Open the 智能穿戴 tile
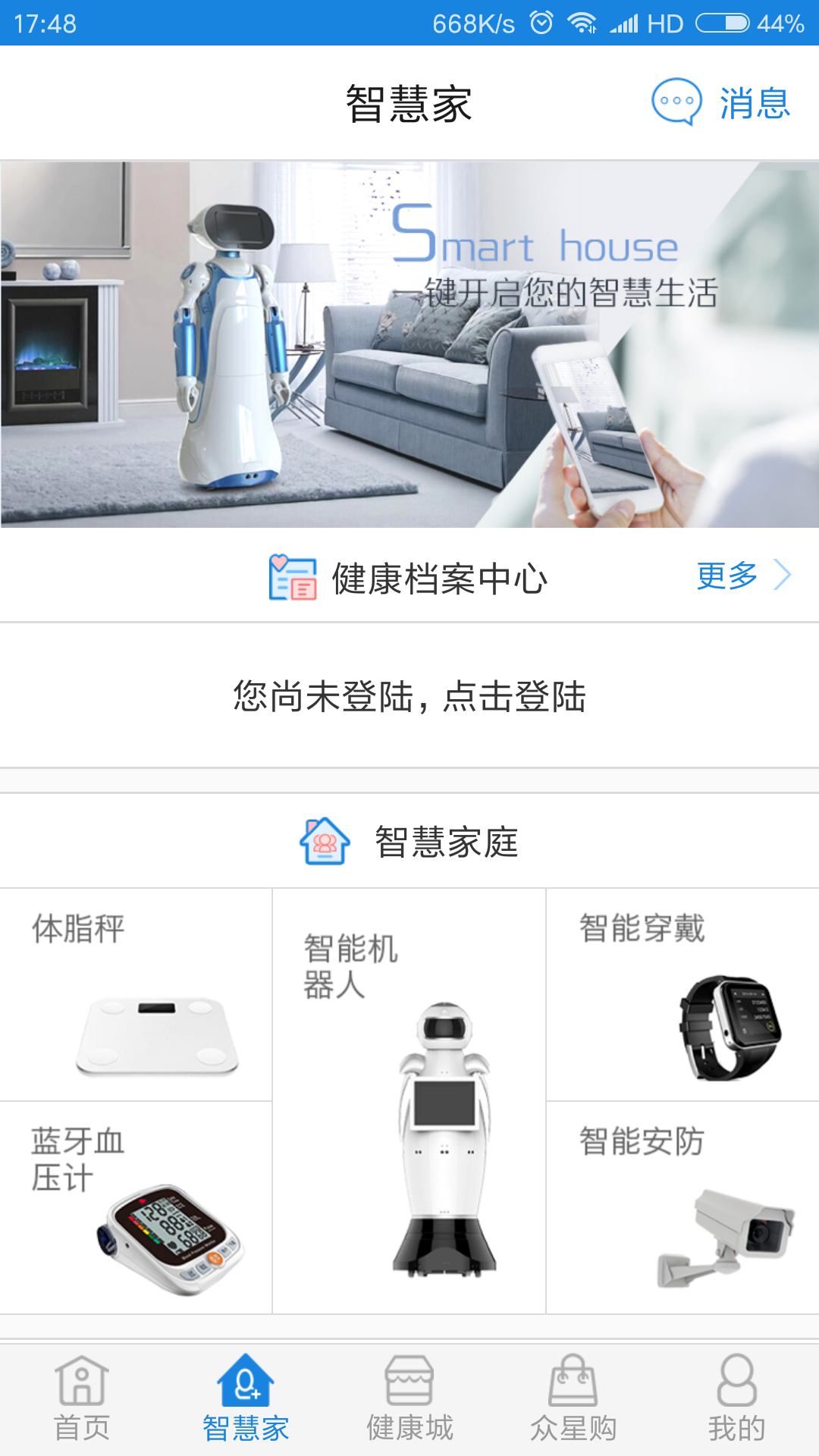The image size is (819, 1456). (x=682, y=995)
